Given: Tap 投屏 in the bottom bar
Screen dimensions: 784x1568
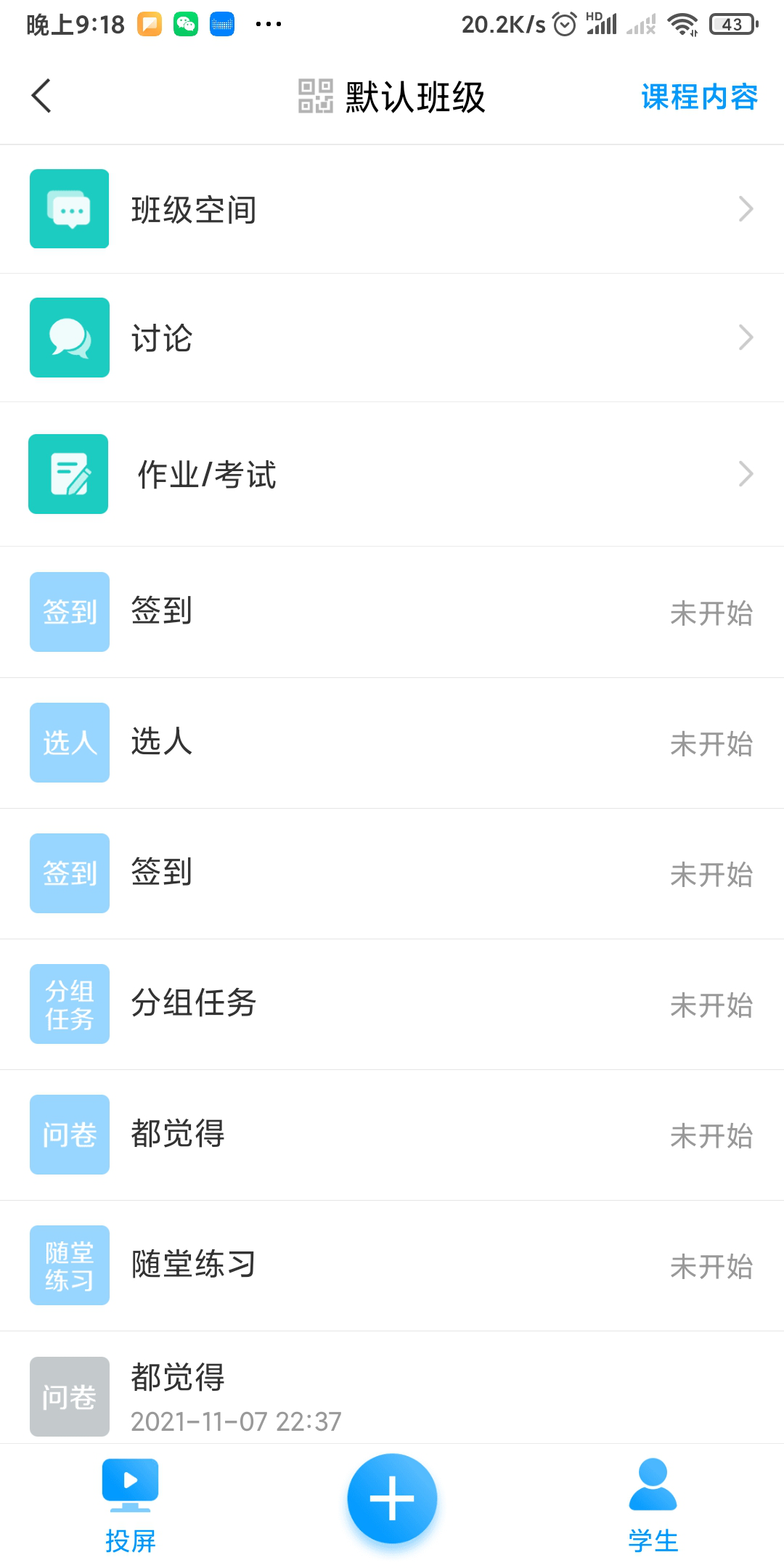Looking at the screenshot, I should pyautogui.click(x=131, y=1506).
